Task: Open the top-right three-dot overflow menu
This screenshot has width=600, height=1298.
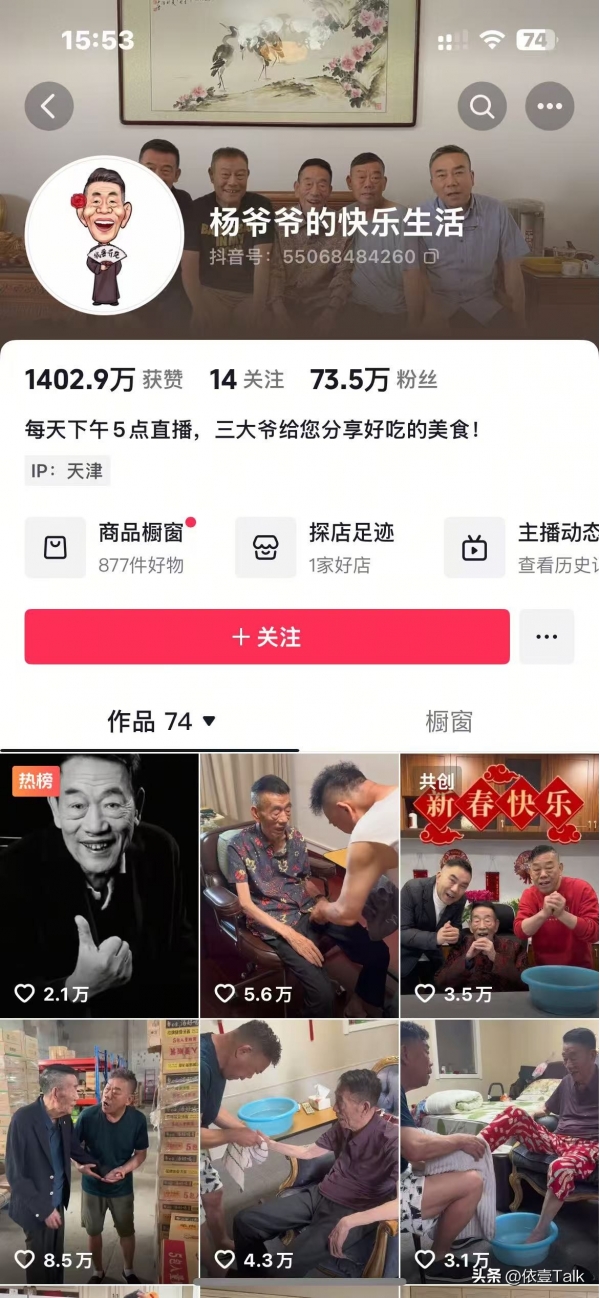Action: 549,106
